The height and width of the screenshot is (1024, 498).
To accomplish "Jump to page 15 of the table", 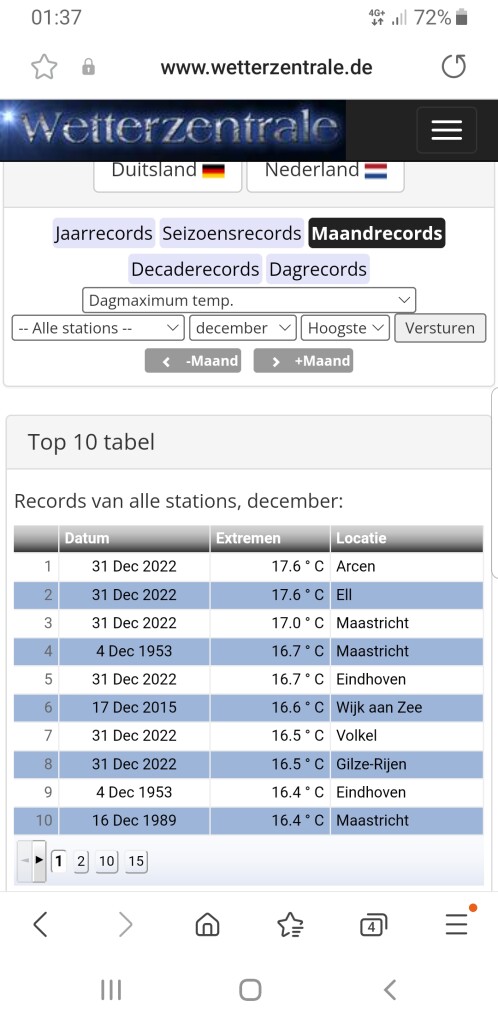I will 136,861.
